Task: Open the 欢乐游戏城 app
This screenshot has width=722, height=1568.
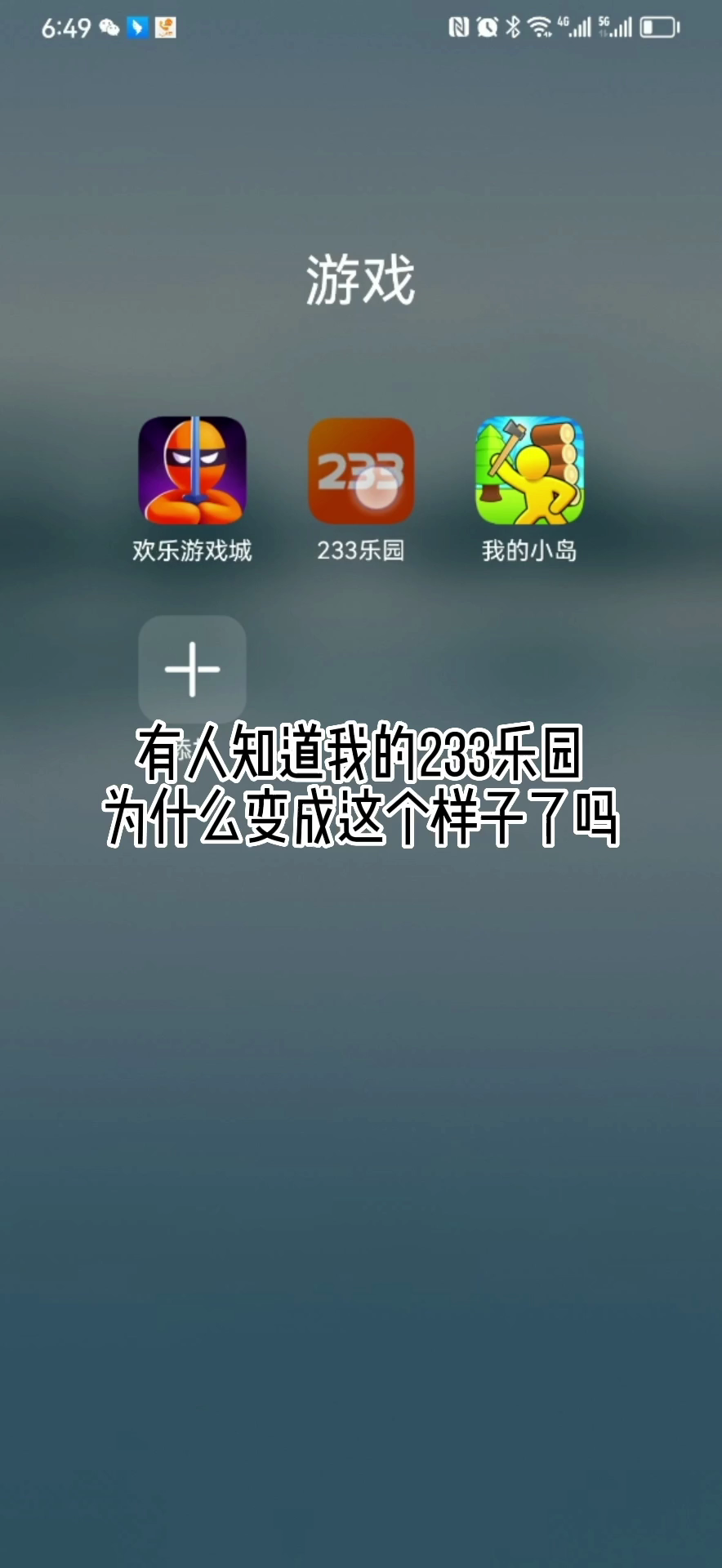Action: 192,471
